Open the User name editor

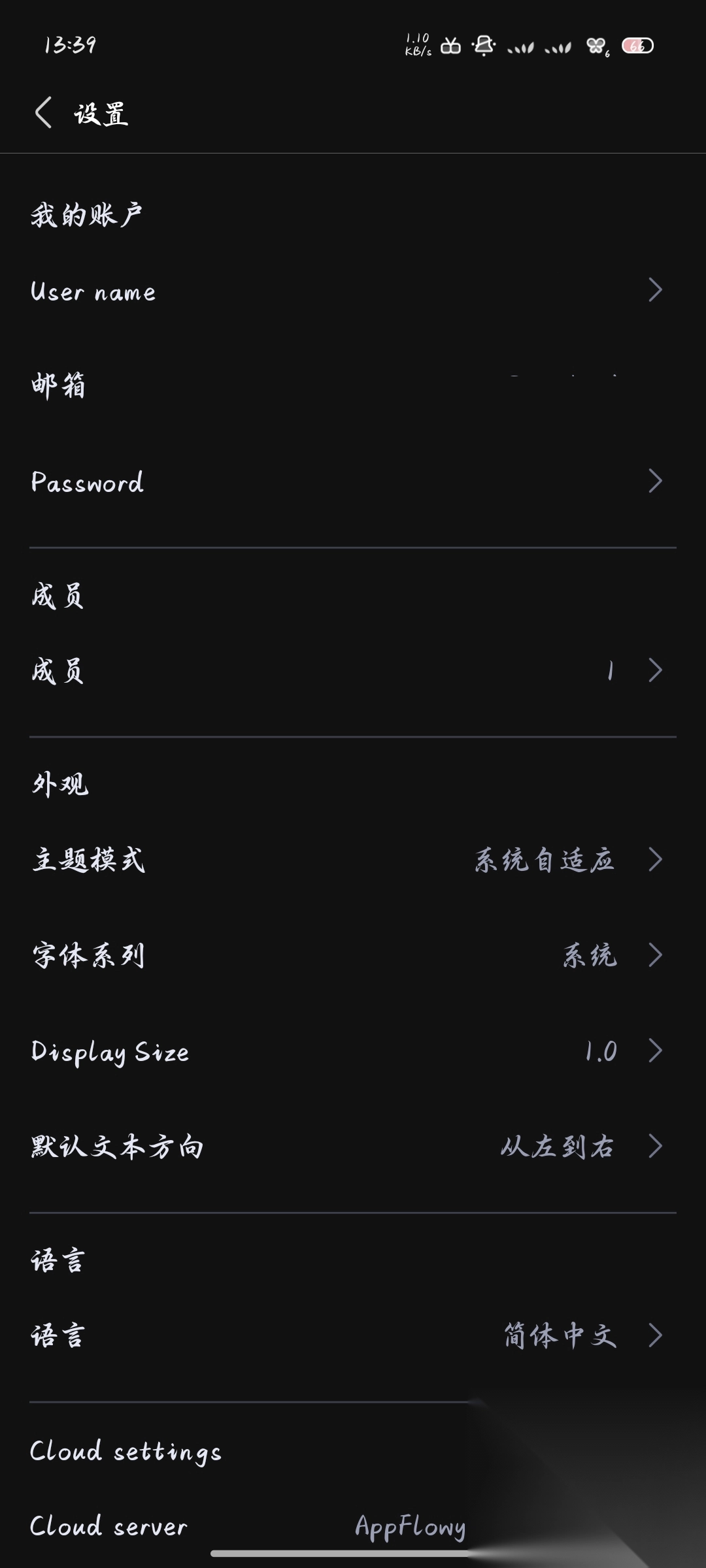353,292
